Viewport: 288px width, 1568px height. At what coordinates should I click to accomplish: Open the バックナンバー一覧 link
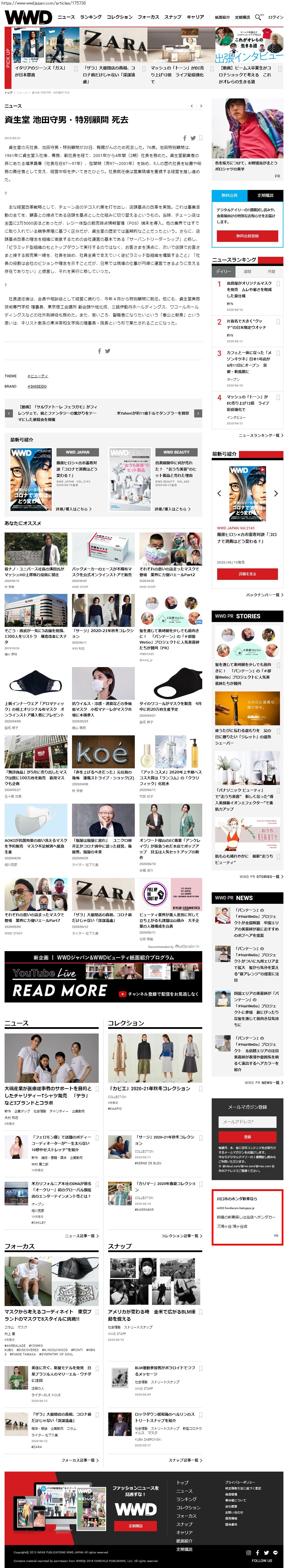coord(264,595)
